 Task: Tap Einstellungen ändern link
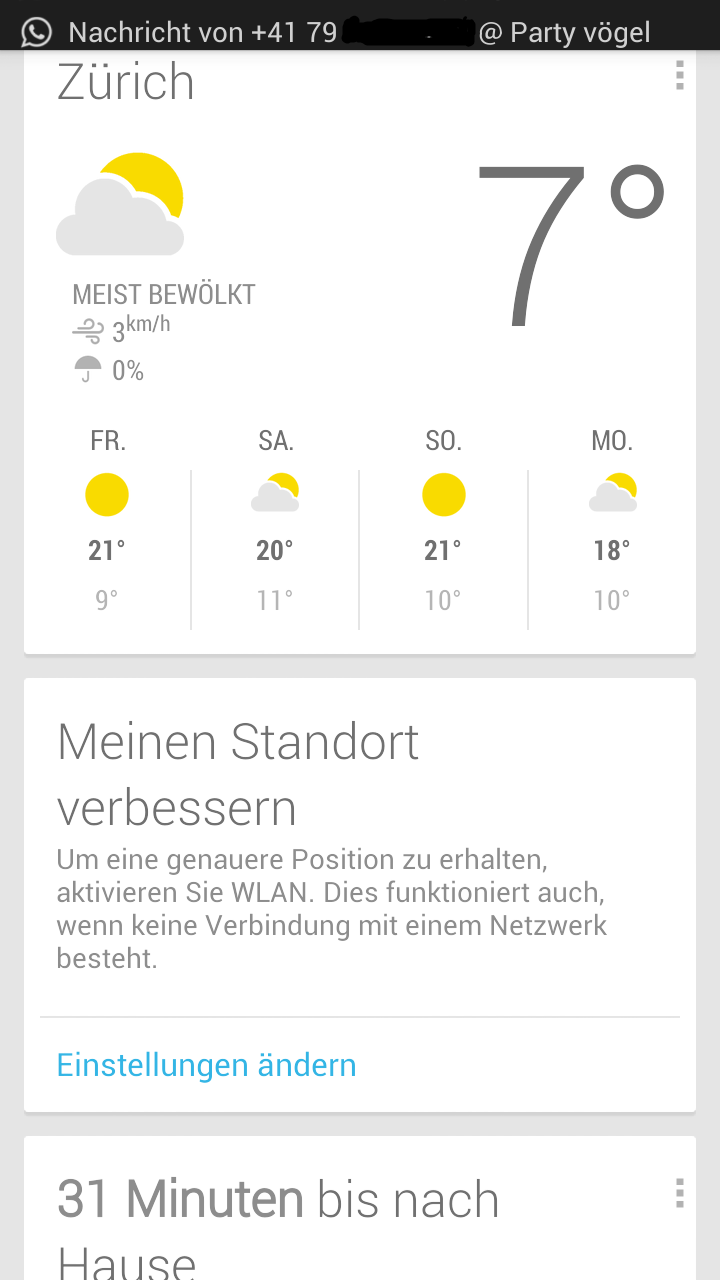coord(206,1065)
